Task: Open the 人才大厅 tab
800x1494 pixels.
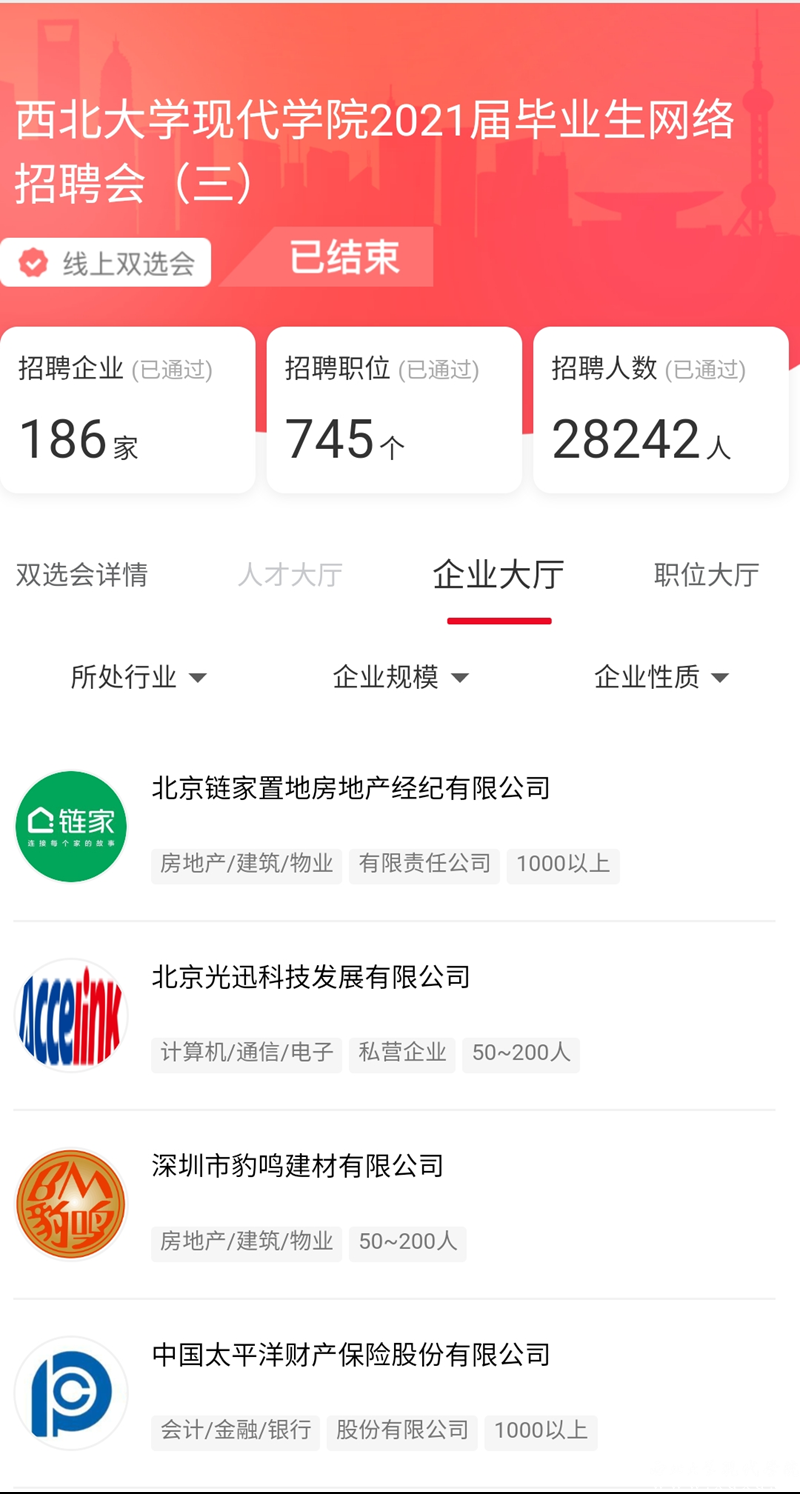Action: [x=290, y=575]
